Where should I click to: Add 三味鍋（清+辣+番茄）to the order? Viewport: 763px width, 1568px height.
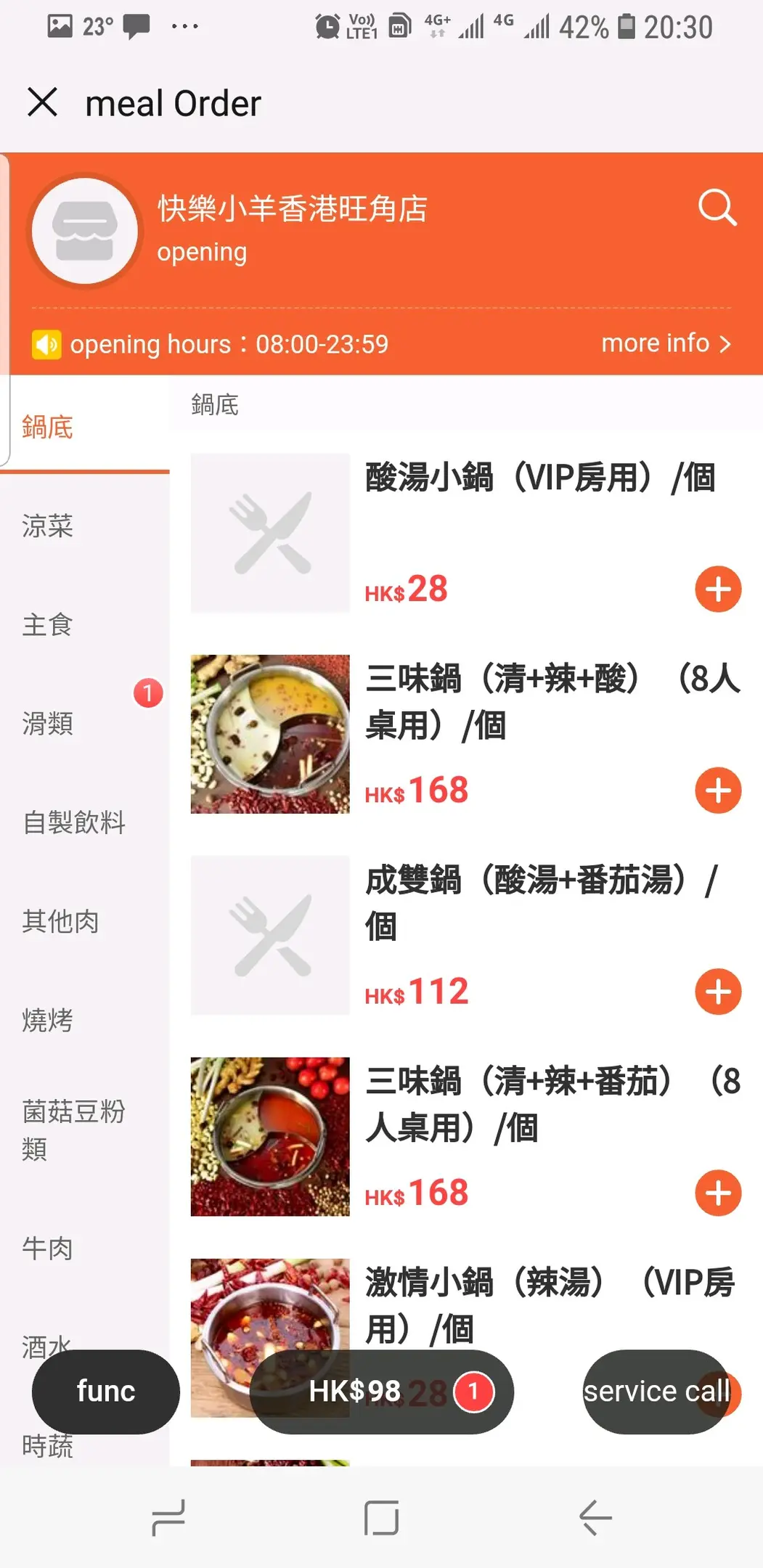tap(718, 1192)
